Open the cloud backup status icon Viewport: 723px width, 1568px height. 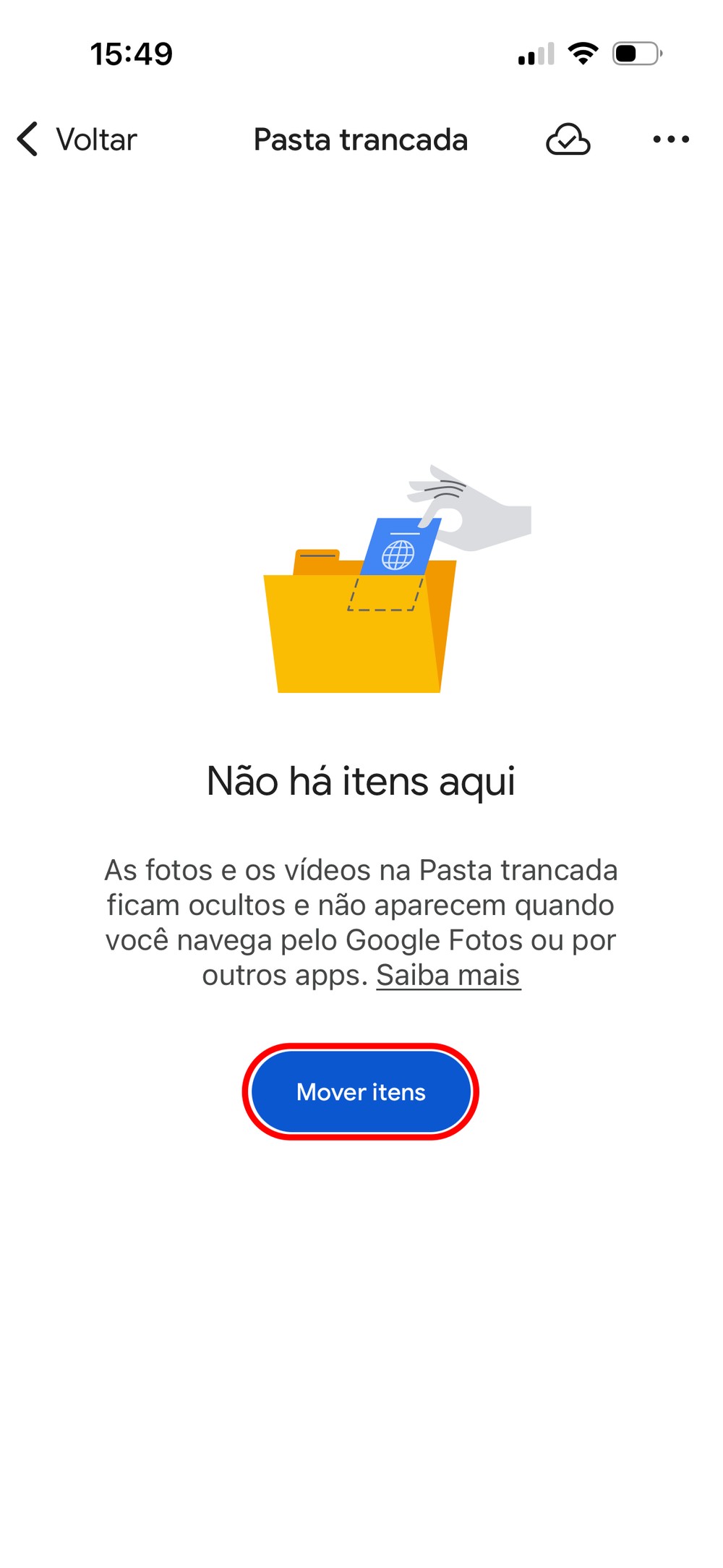tap(568, 140)
